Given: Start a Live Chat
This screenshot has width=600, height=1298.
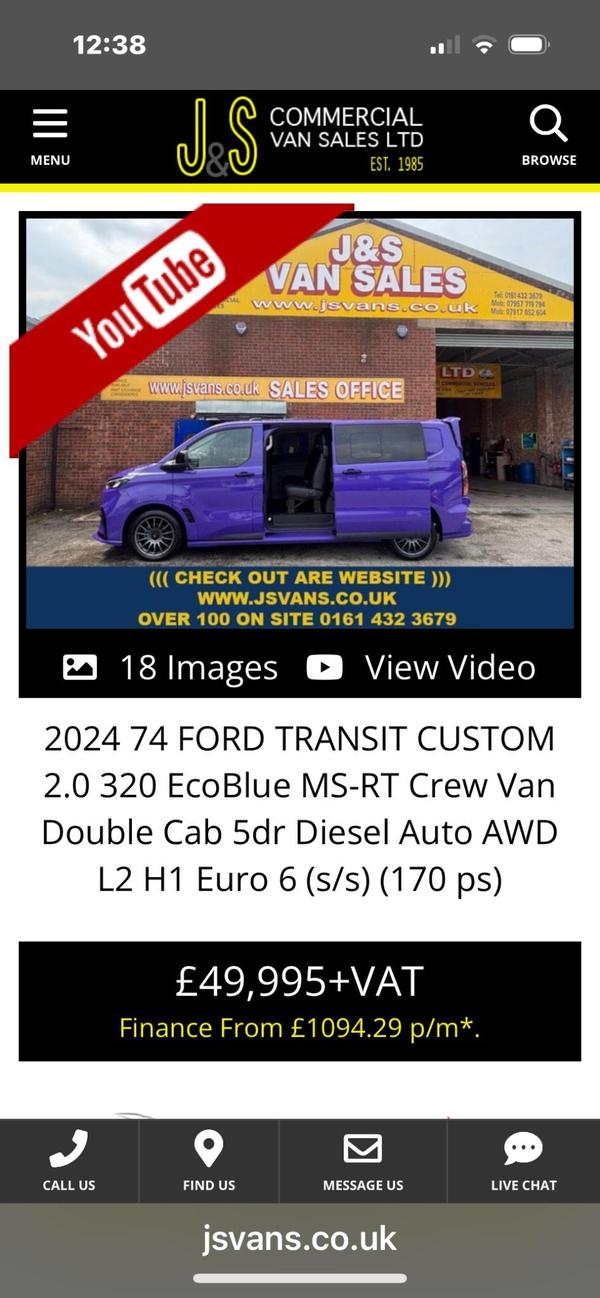Looking at the screenshot, I should [523, 1160].
